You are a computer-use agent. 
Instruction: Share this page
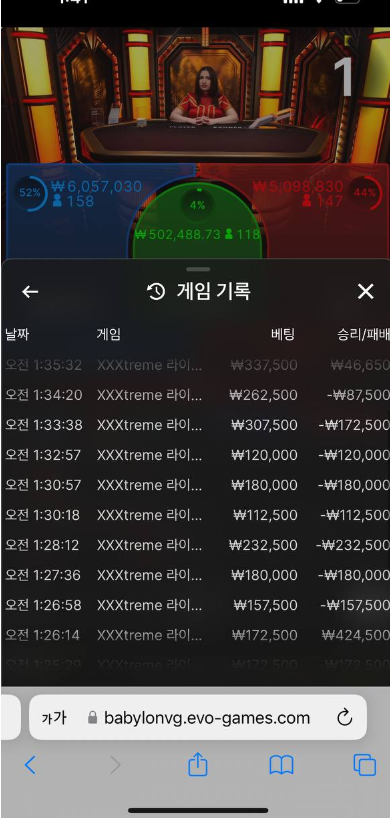pyautogui.click(x=198, y=764)
